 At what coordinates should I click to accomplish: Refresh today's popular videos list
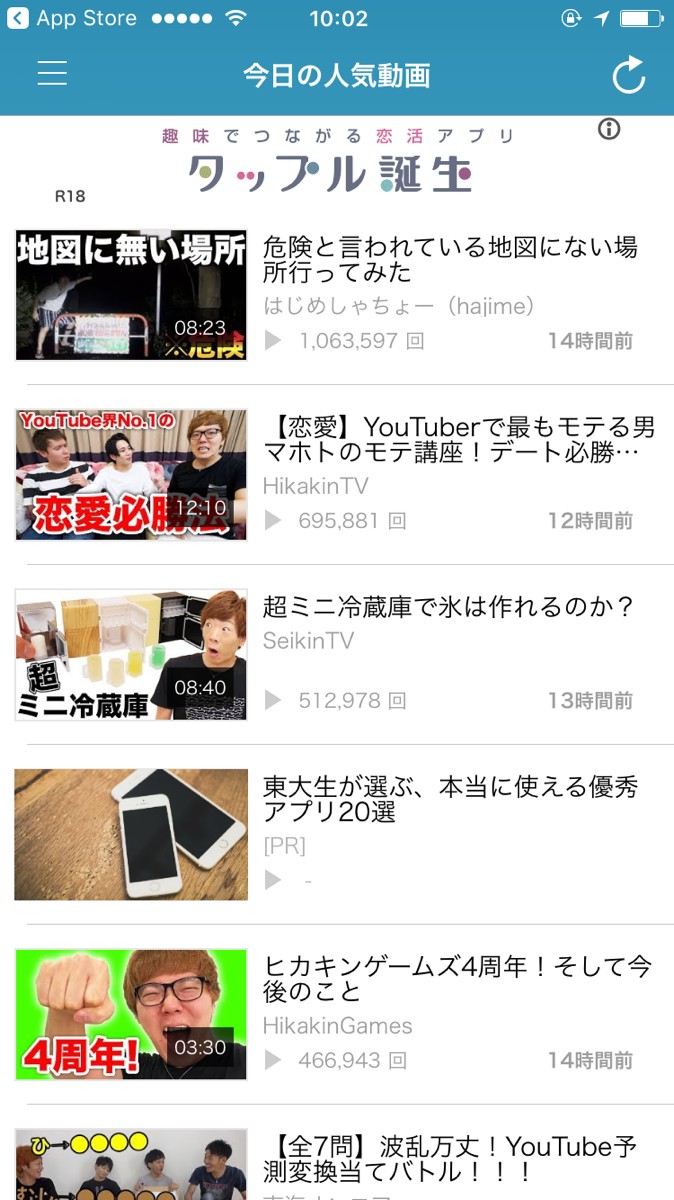pos(628,75)
